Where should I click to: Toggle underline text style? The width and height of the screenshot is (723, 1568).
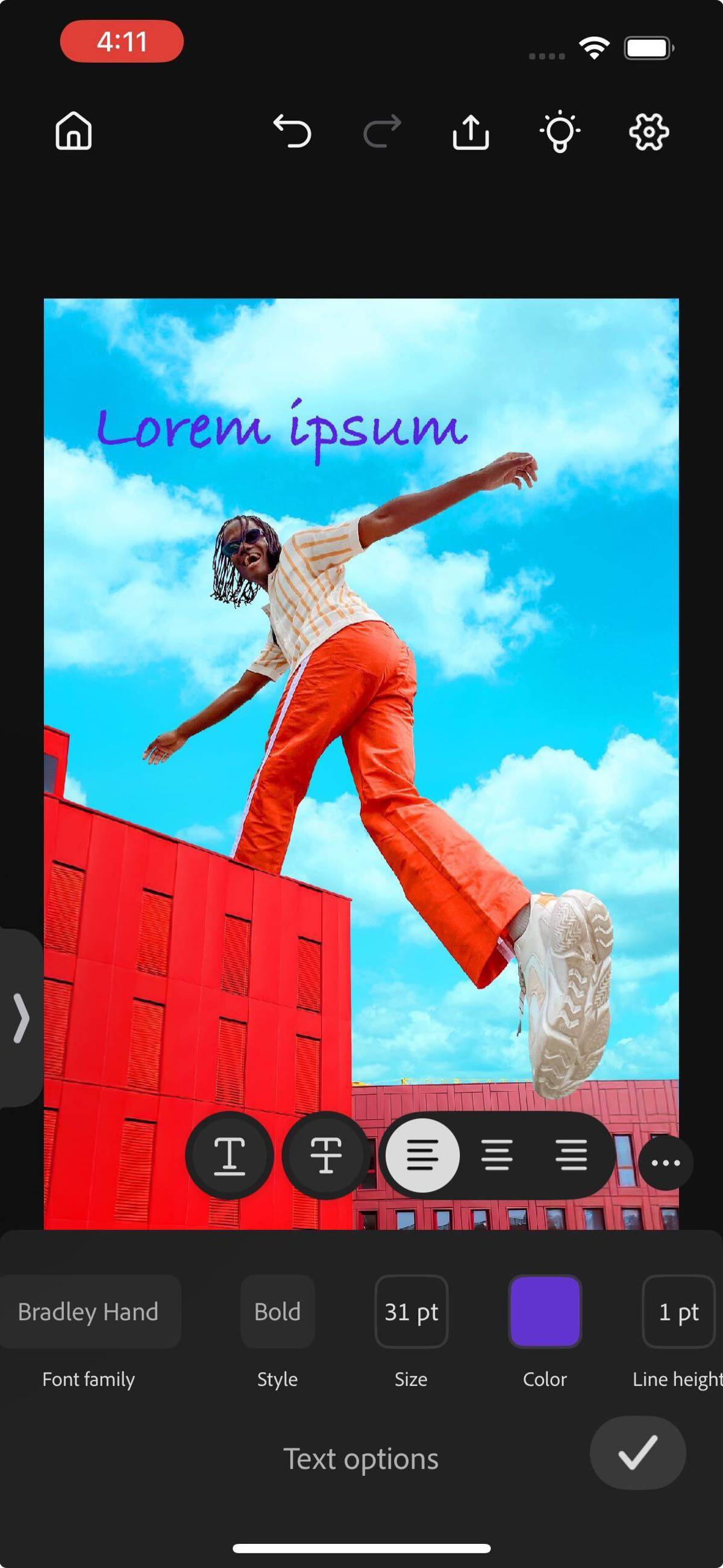(x=230, y=1154)
